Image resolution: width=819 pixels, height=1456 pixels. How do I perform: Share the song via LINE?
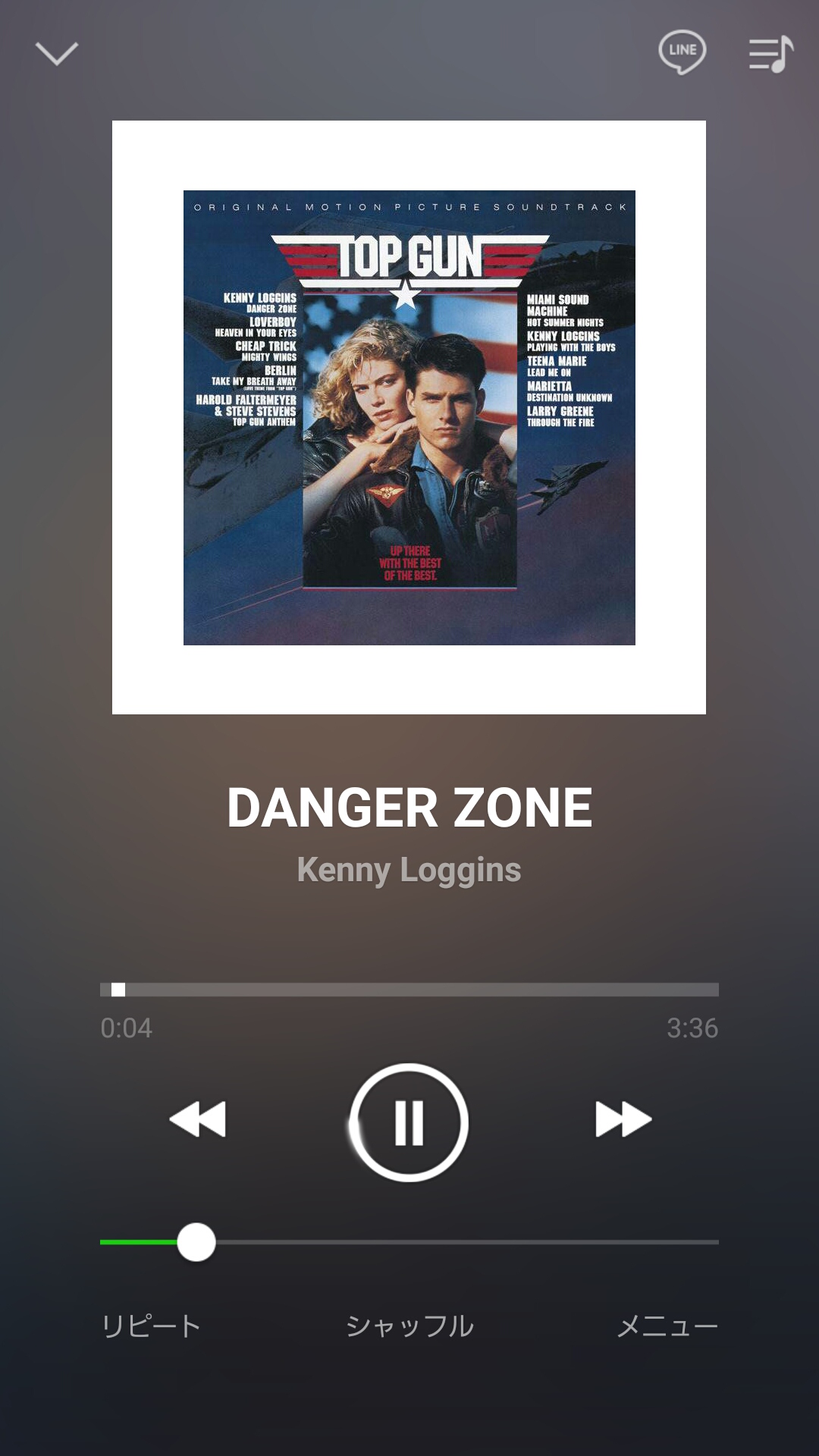[x=682, y=52]
